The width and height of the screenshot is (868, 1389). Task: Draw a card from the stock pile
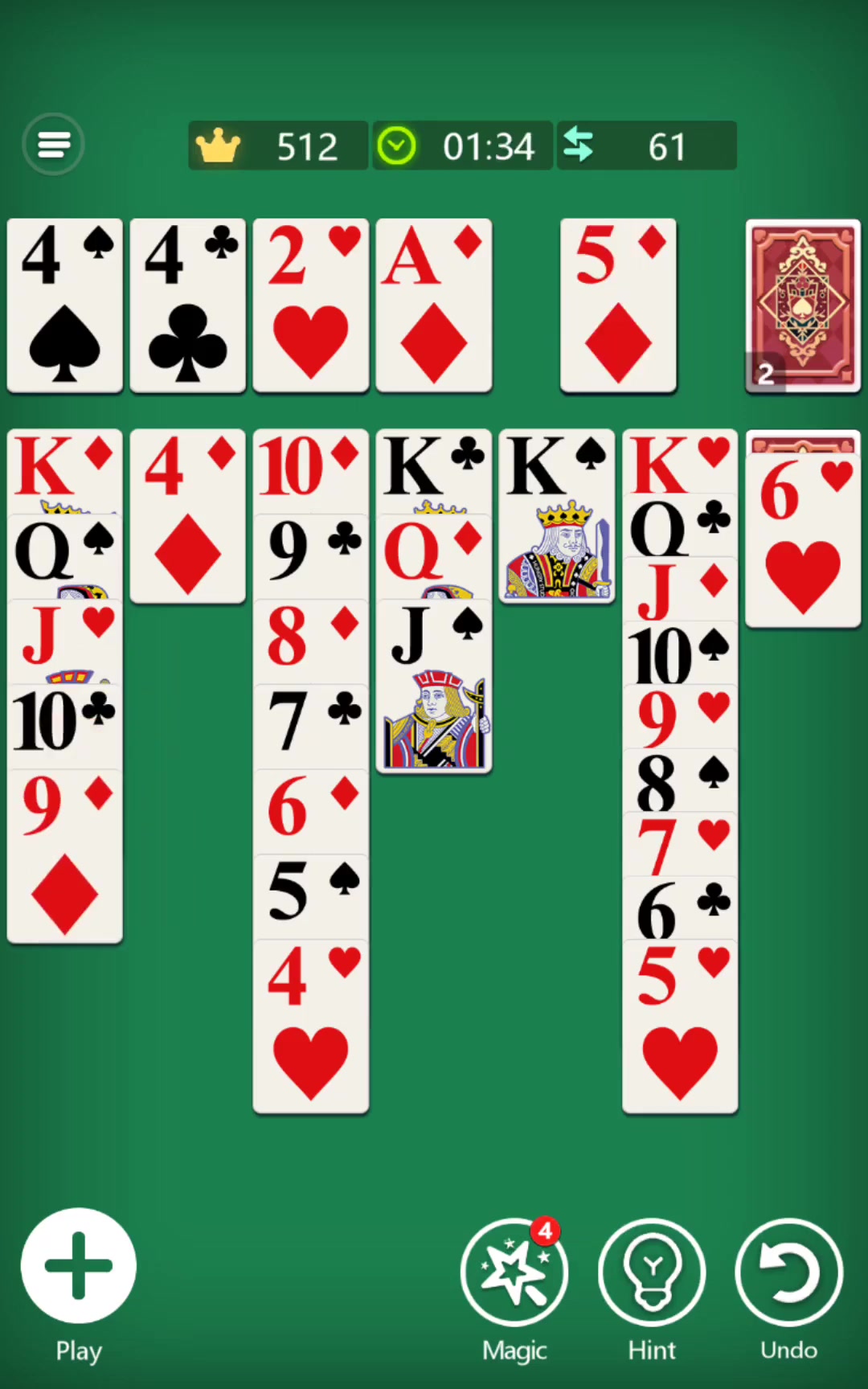coord(802,305)
